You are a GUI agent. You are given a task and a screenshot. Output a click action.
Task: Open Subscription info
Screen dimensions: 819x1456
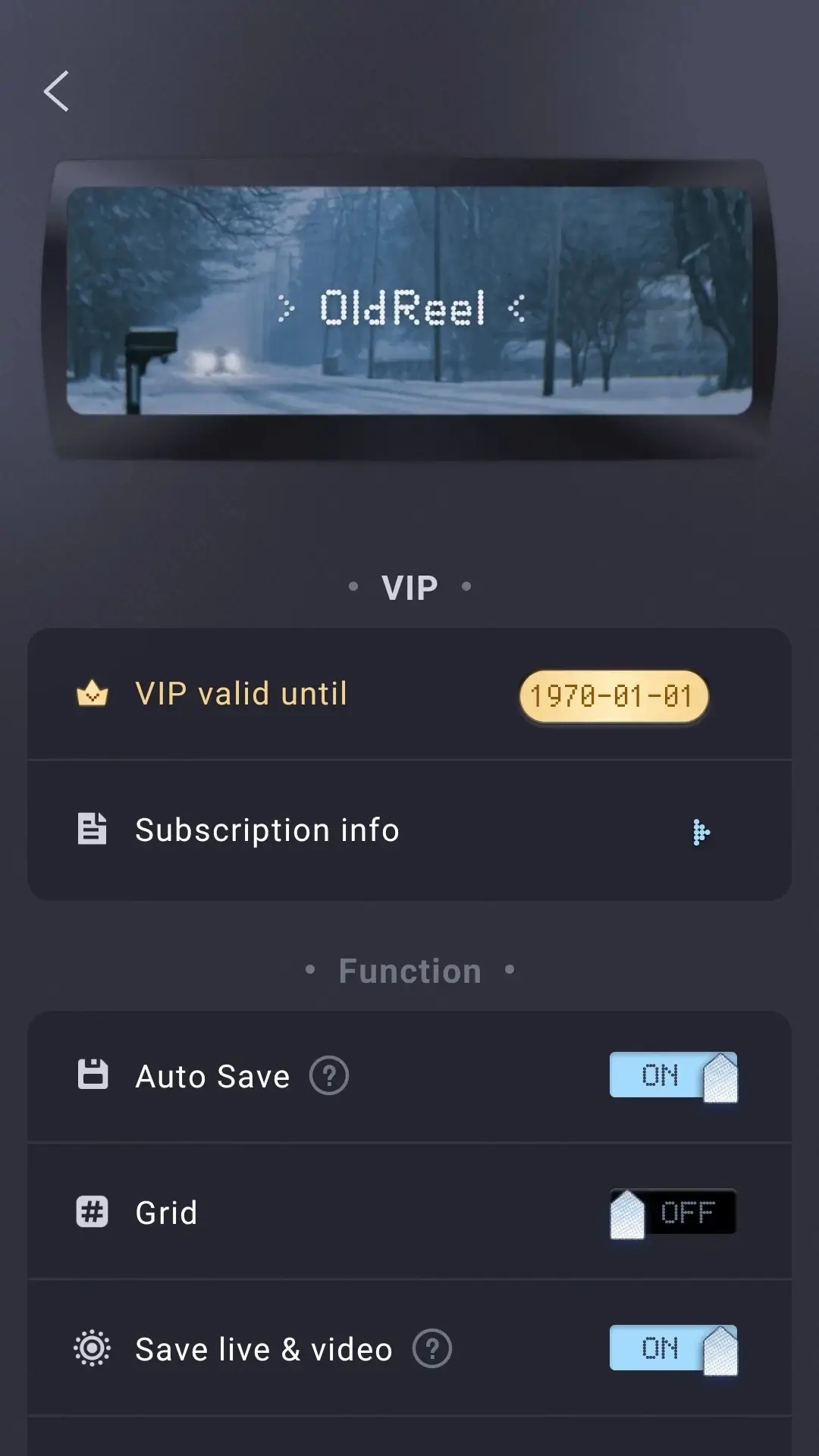click(x=409, y=830)
